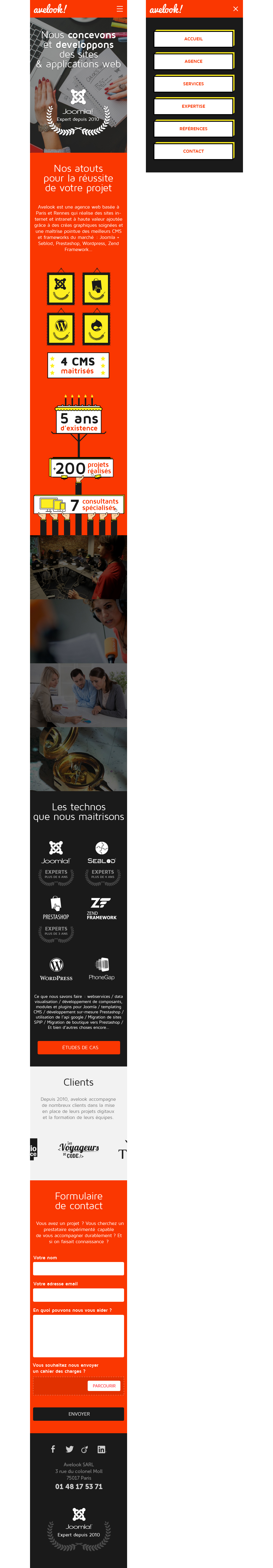Close the navigation menu

pyautogui.click(x=235, y=9)
